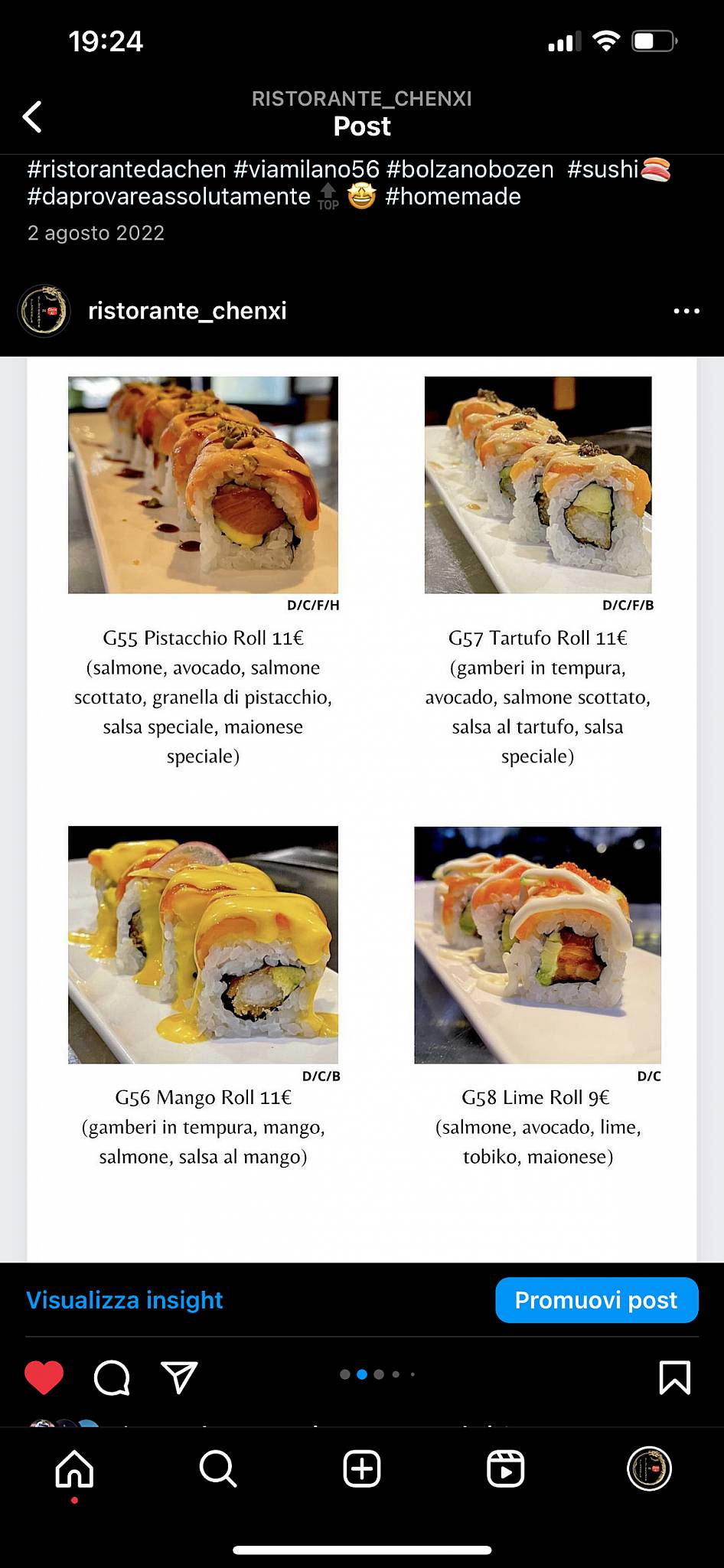Image resolution: width=724 pixels, height=1568 pixels.
Task: Open the Reels icon in bottom bar
Action: click(x=506, y=1469)
